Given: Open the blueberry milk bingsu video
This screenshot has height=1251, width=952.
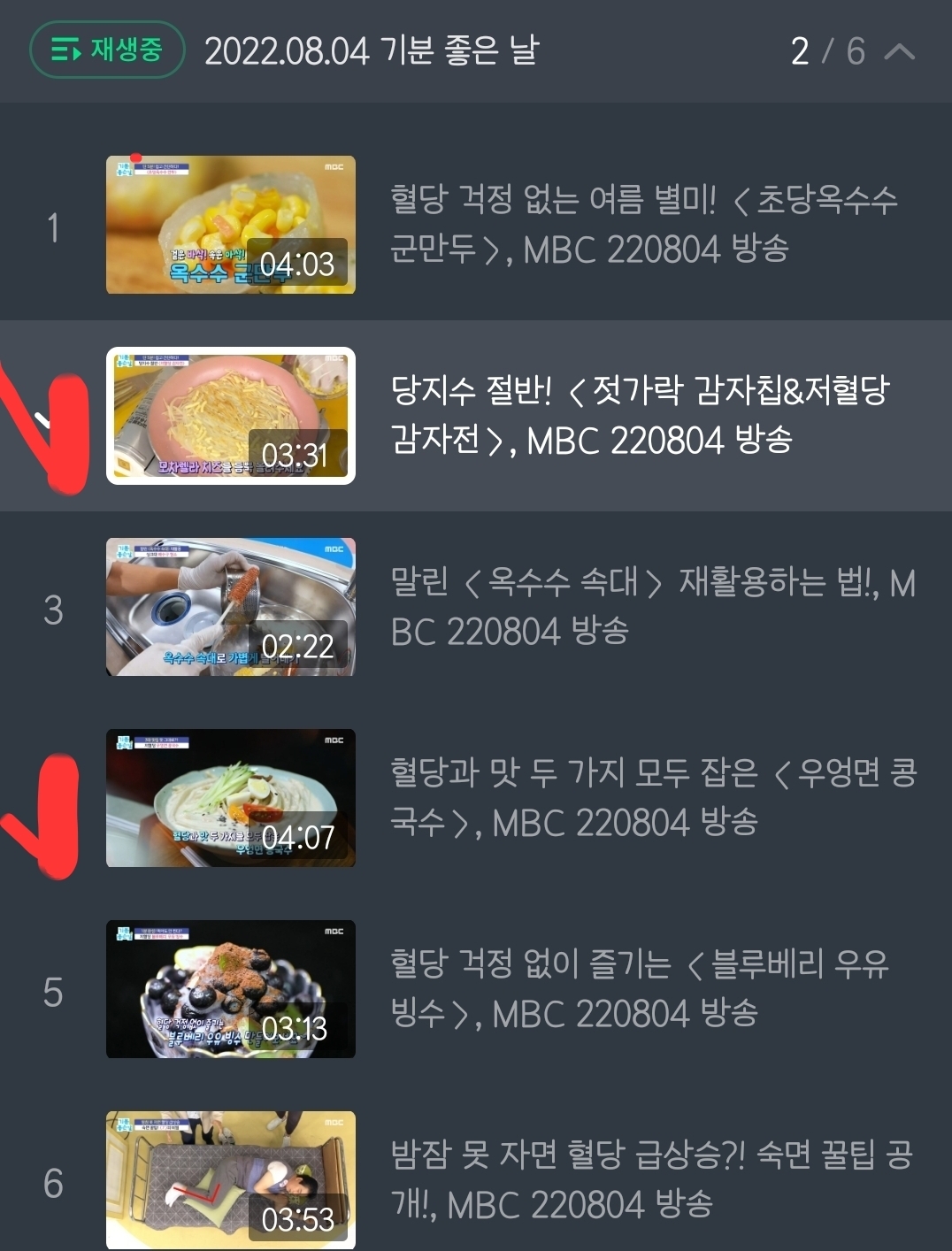Looking at the screenshot, I should (x=230, y=988).
